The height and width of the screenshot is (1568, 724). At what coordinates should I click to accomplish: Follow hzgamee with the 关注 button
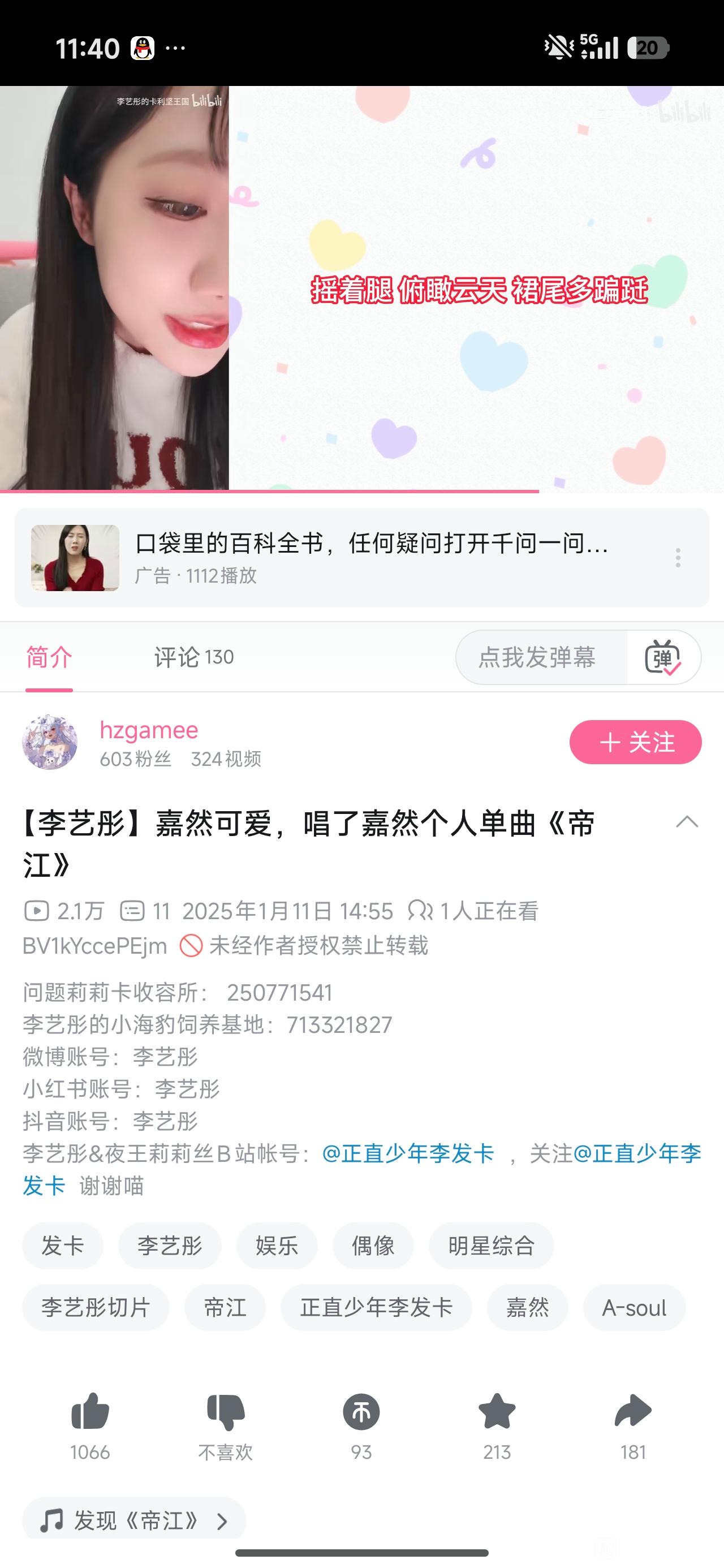click(635, 742)
